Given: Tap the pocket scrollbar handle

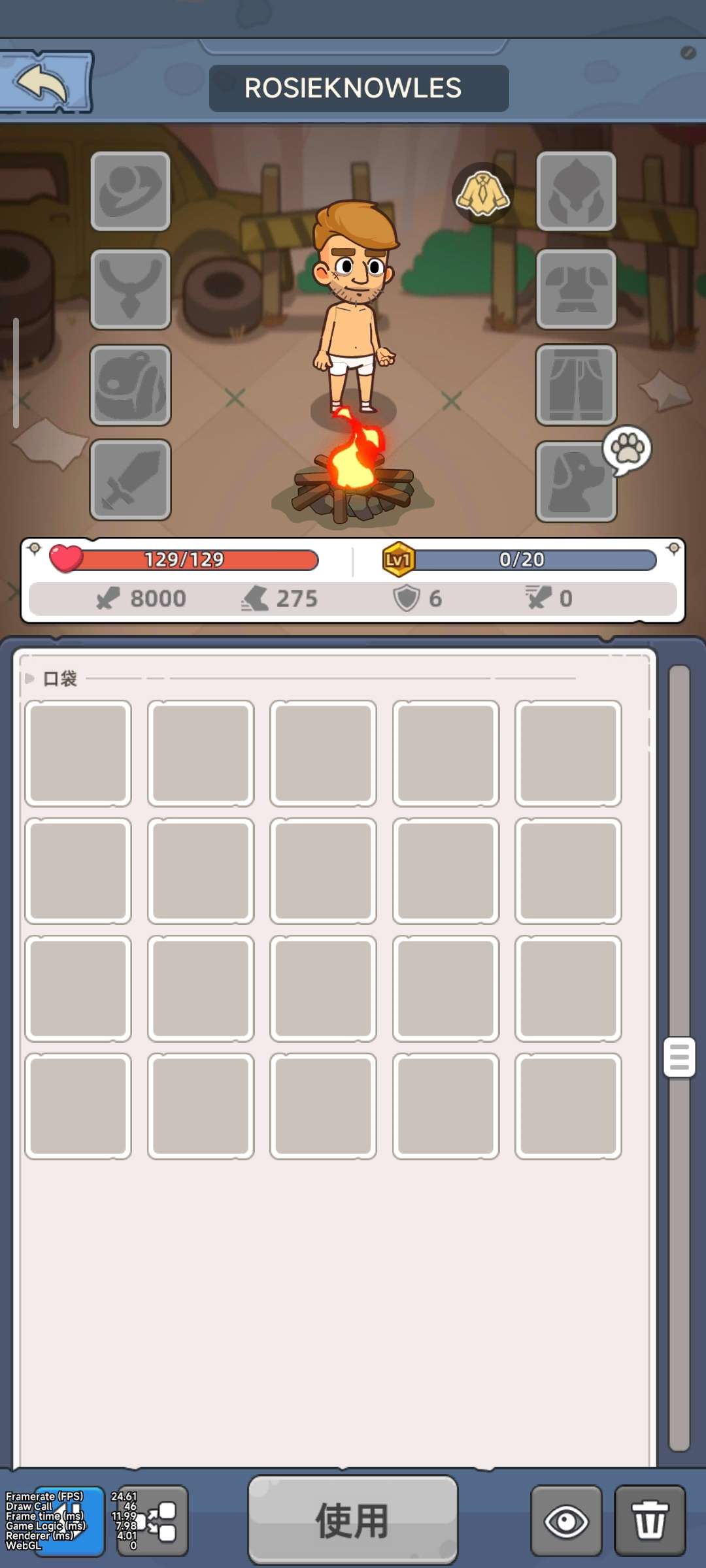Looking at the screenshot, I should pyautogui.click(x=679, y=1056).
